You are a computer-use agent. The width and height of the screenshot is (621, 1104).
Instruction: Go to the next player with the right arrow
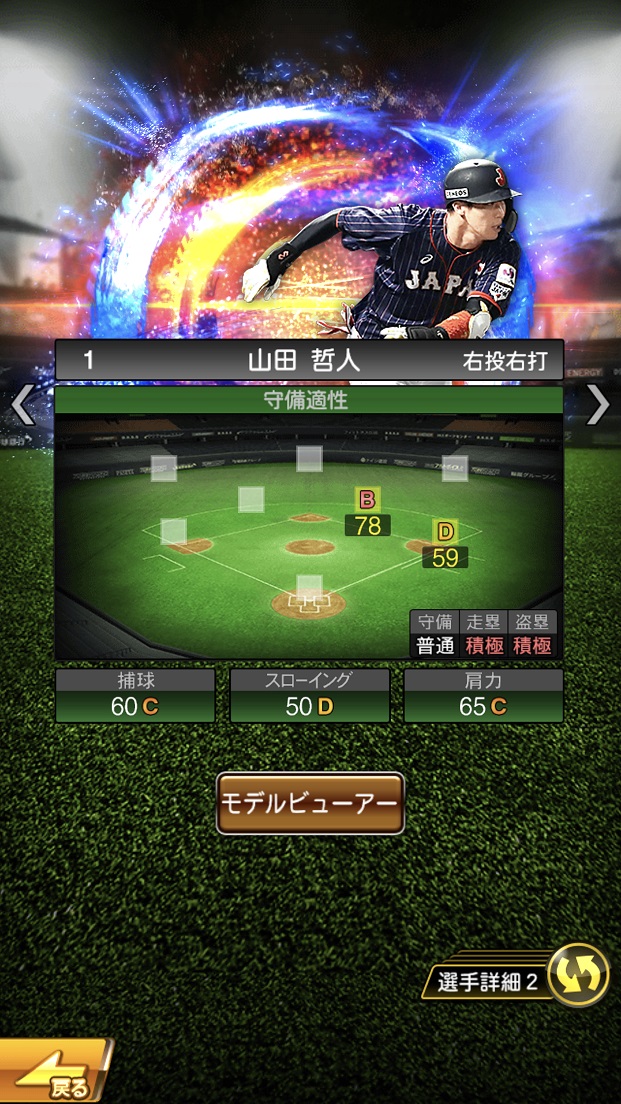coord(598,405)
